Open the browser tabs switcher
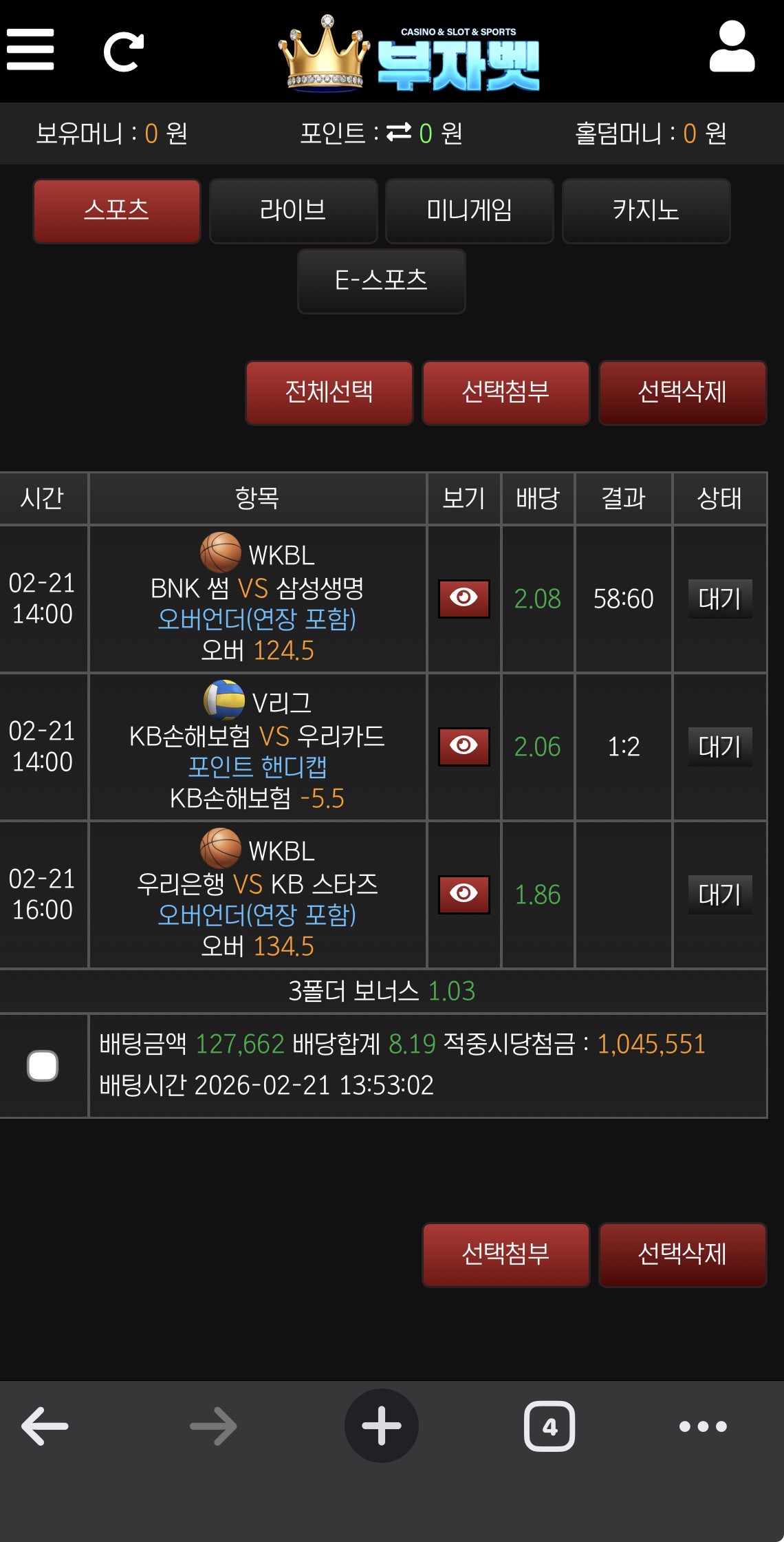The height and width of the screenshot is (1542, 784). pos(549,1426)
